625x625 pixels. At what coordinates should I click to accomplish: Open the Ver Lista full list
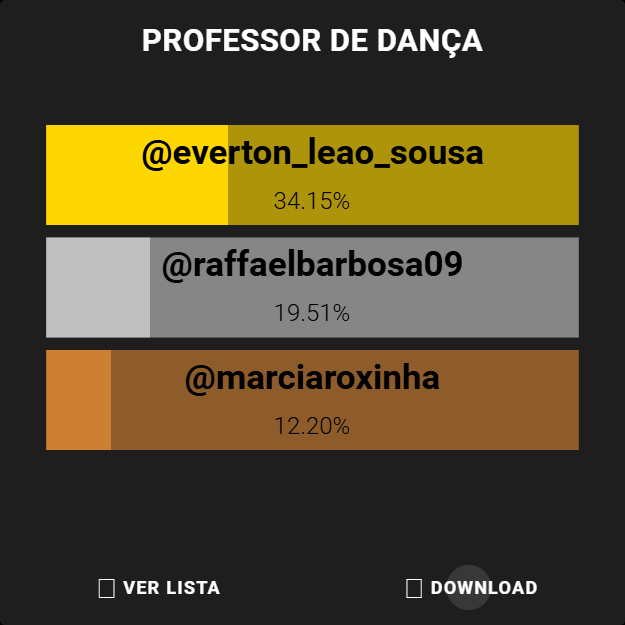pos(159,588)
